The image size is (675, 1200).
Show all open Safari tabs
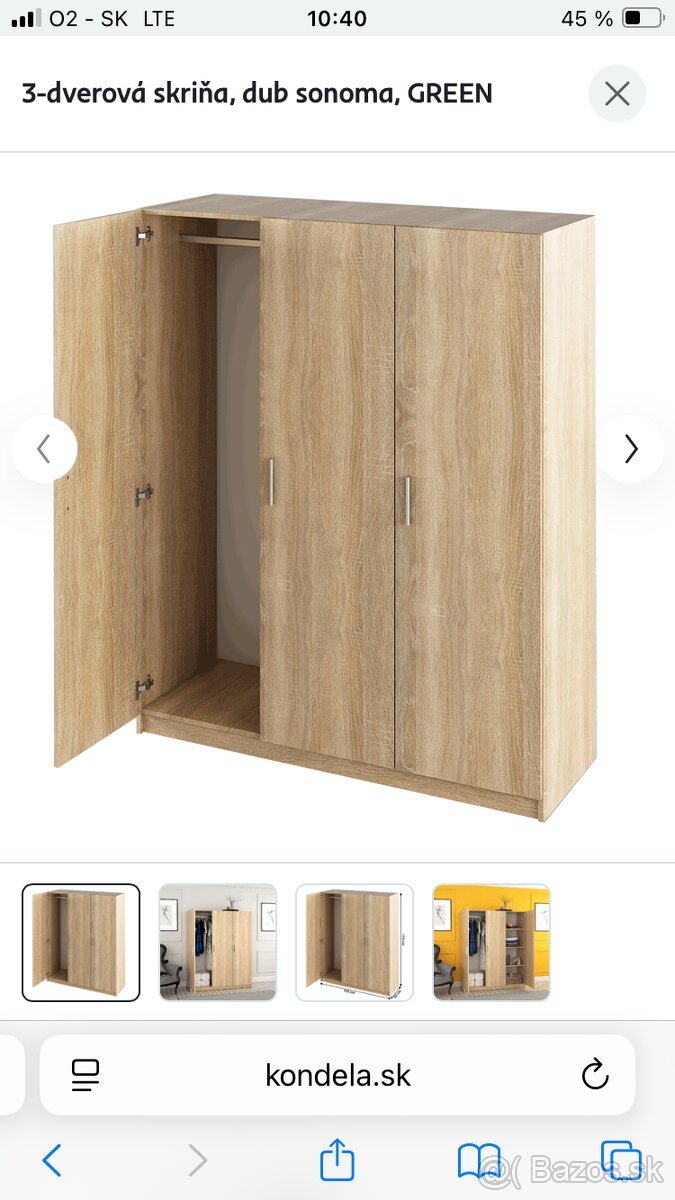620,1161
